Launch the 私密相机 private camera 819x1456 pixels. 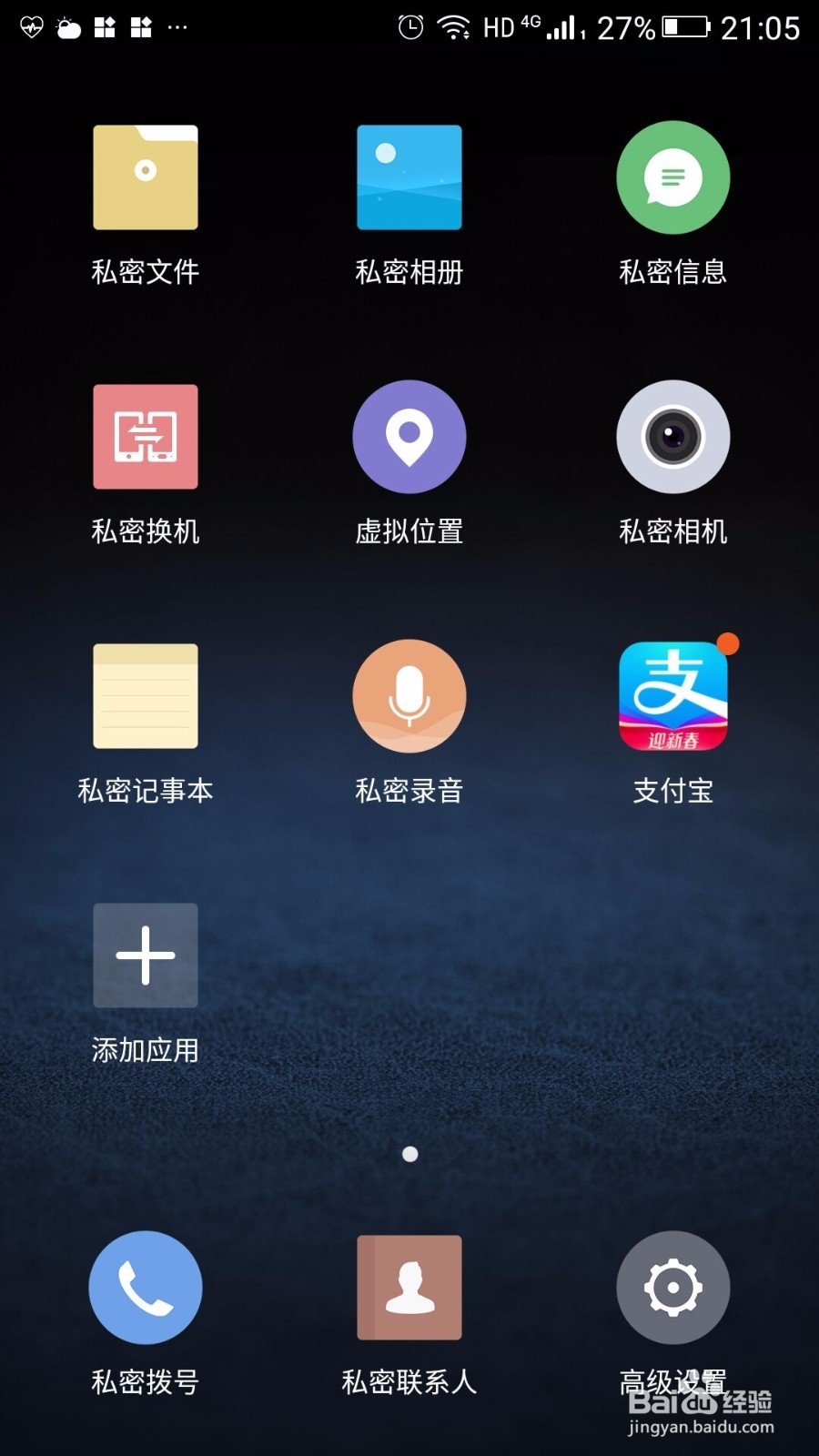point(672,437)
